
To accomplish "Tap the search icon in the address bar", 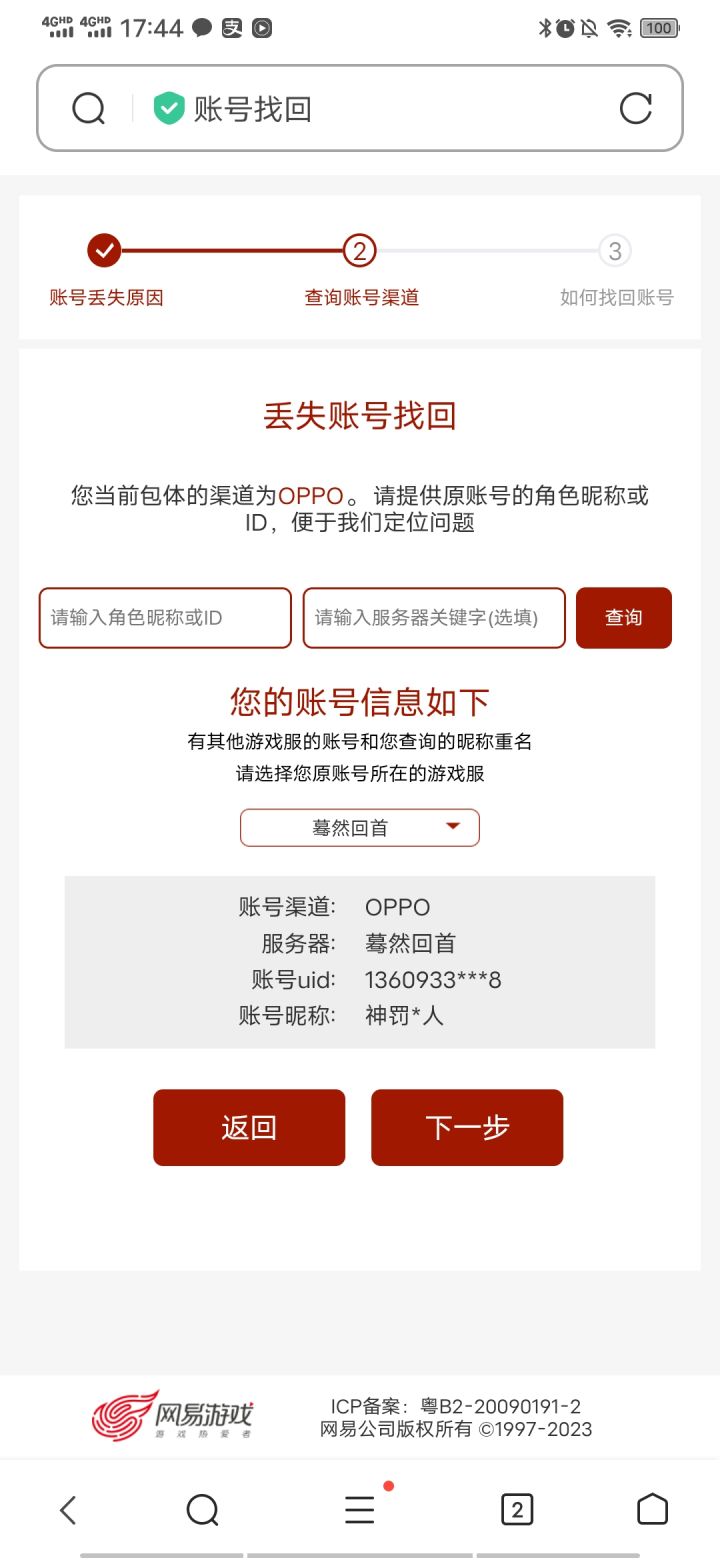I will (x=89, y=108).
